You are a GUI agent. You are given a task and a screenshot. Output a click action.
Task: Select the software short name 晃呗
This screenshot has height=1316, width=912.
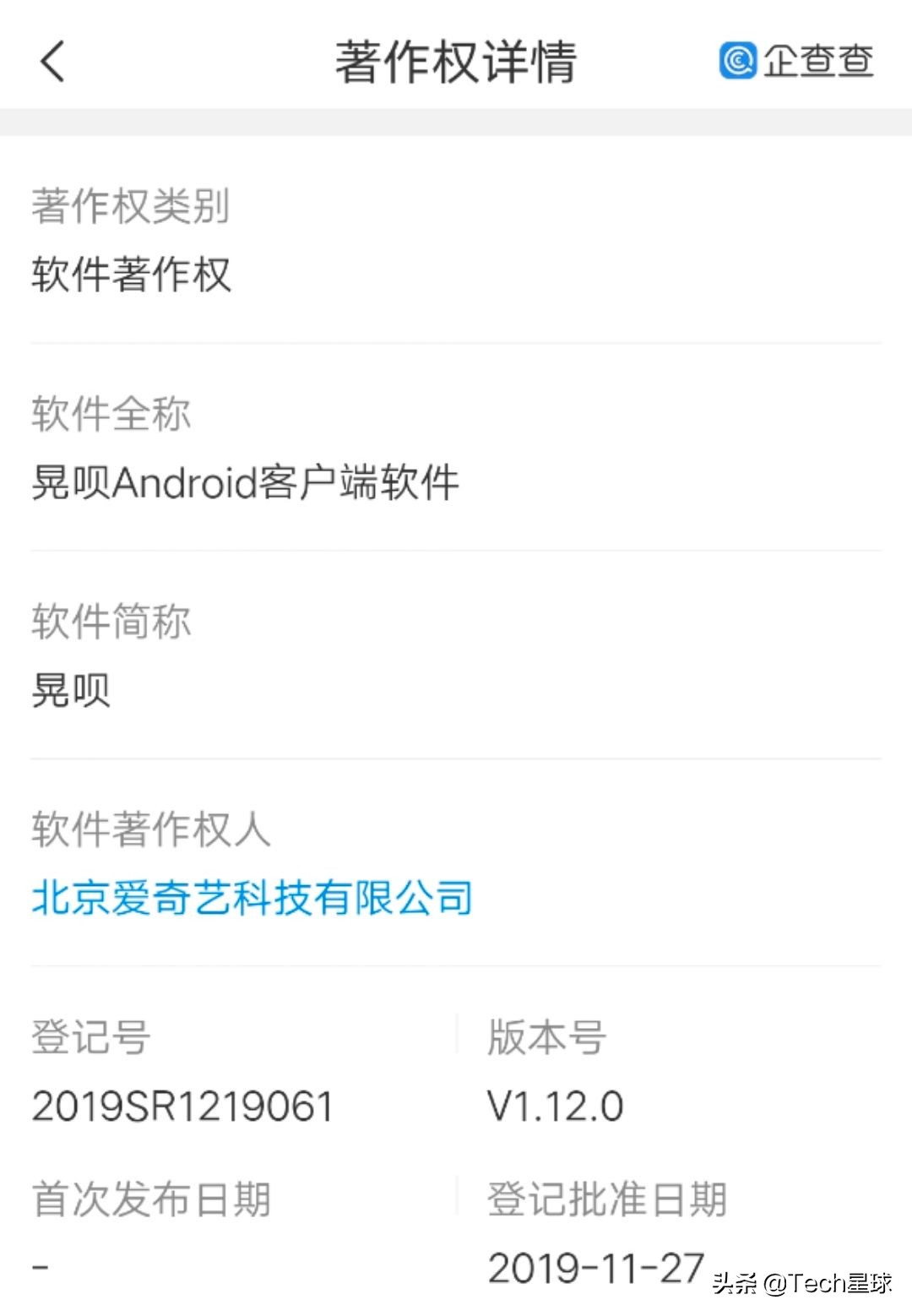72,689
